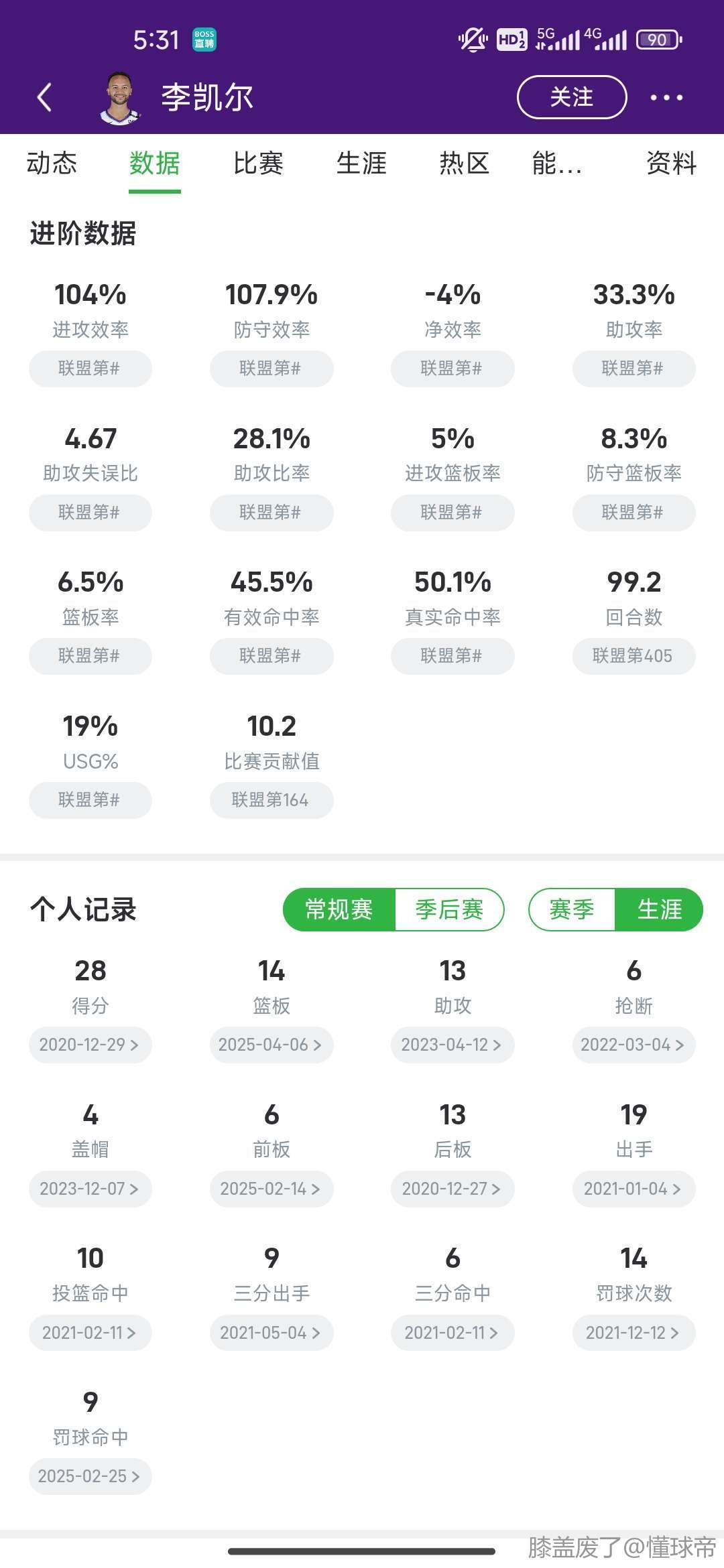Select 季后赛 in personal records
This screenshot has height=1568, width=724.
(449, 909)
